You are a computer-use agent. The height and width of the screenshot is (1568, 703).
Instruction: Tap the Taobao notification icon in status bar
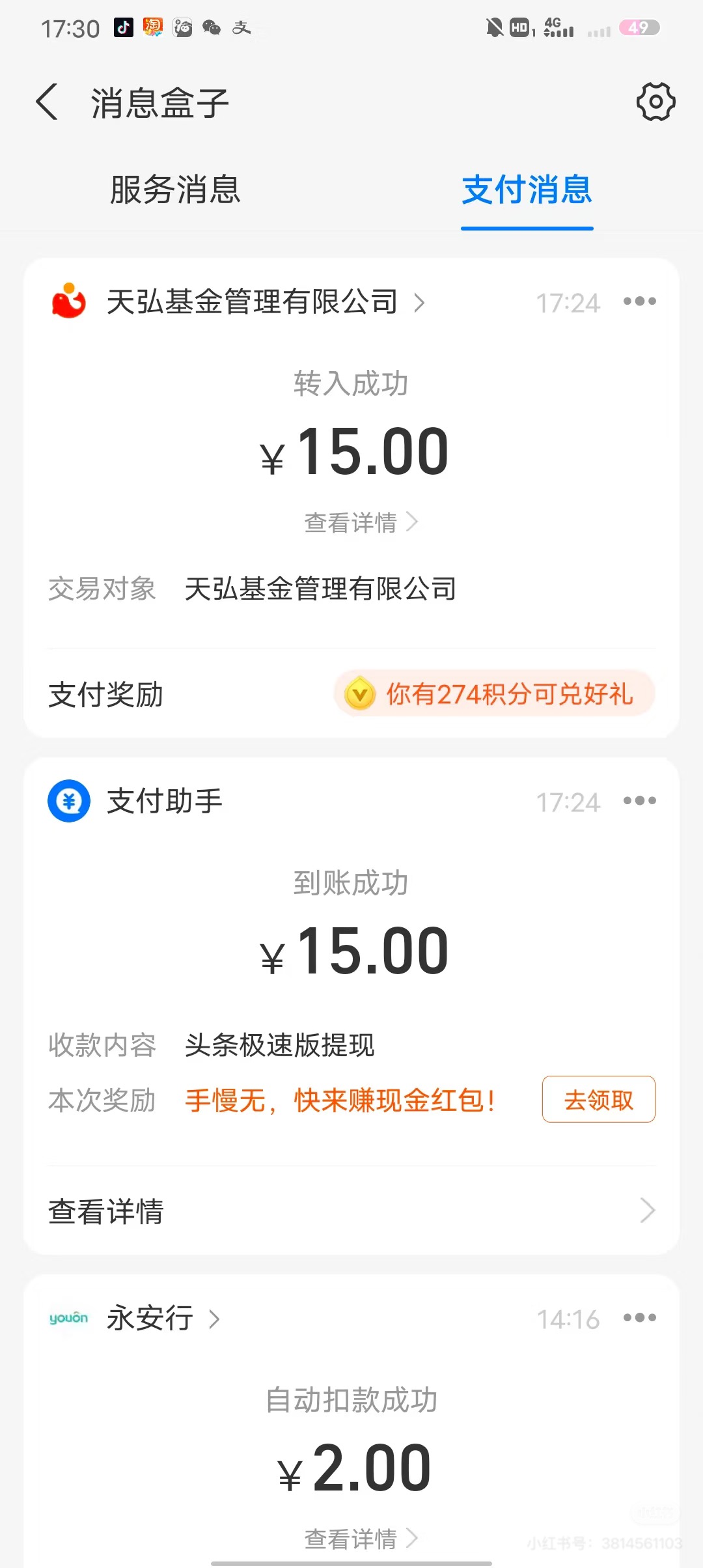coord(151,27)
